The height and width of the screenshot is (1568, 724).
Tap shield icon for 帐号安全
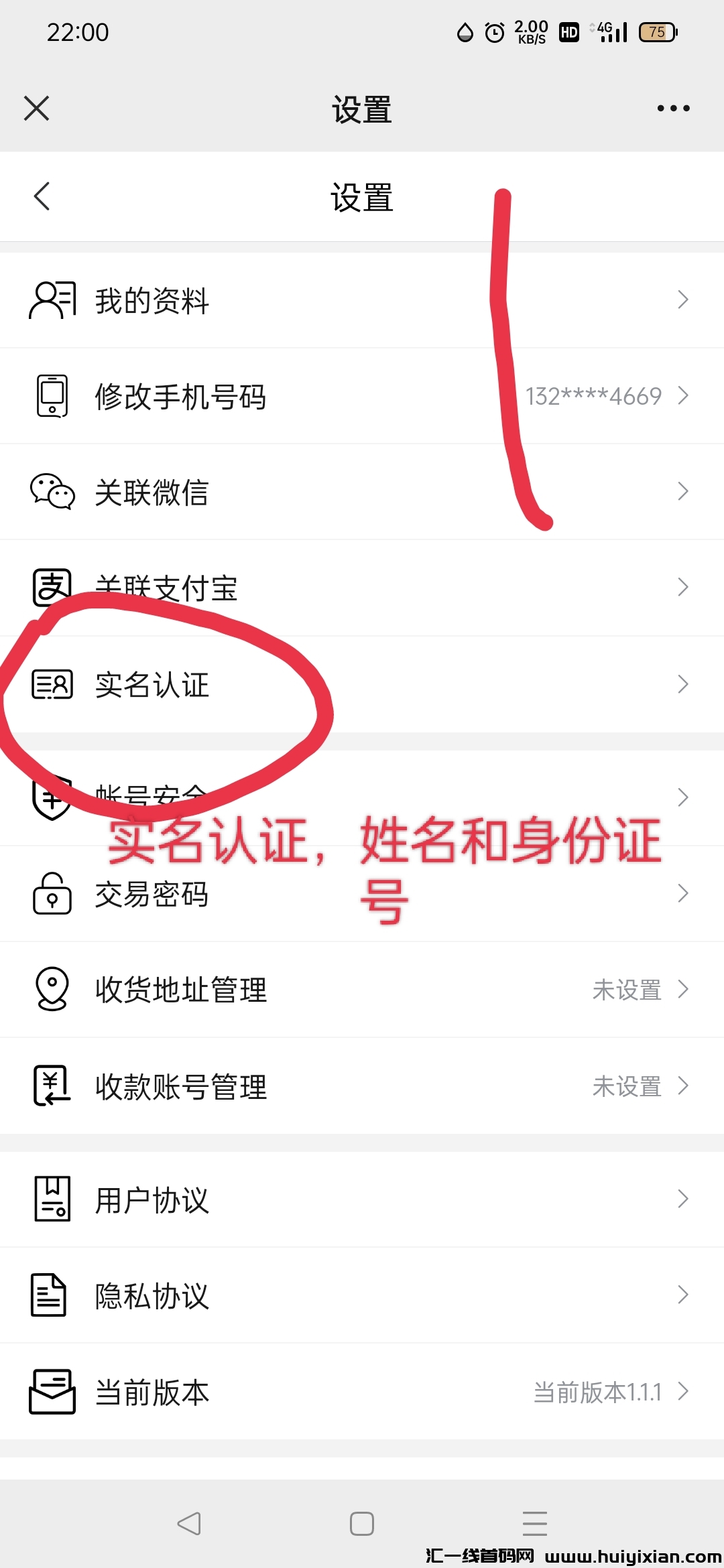coord(50,797)
